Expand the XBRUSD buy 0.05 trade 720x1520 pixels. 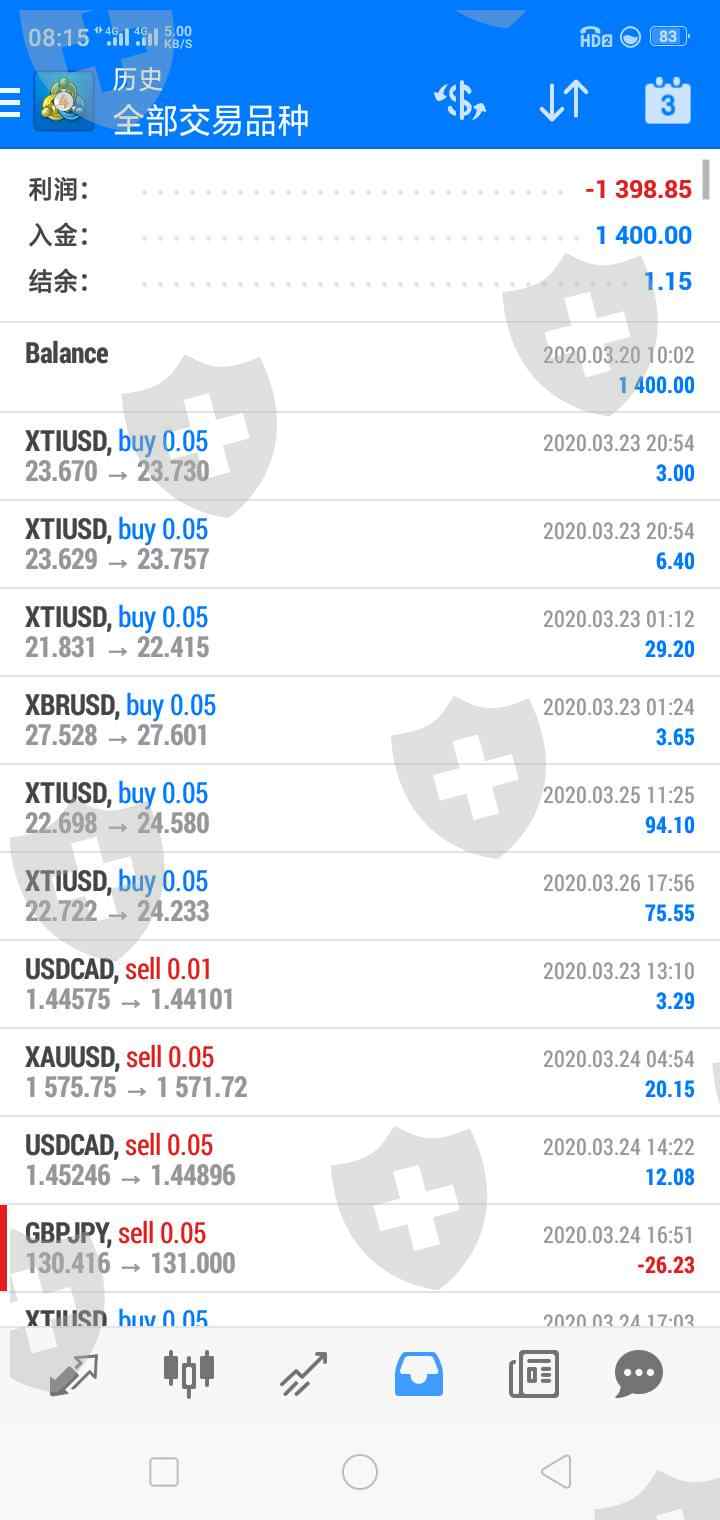coord(360,720)
